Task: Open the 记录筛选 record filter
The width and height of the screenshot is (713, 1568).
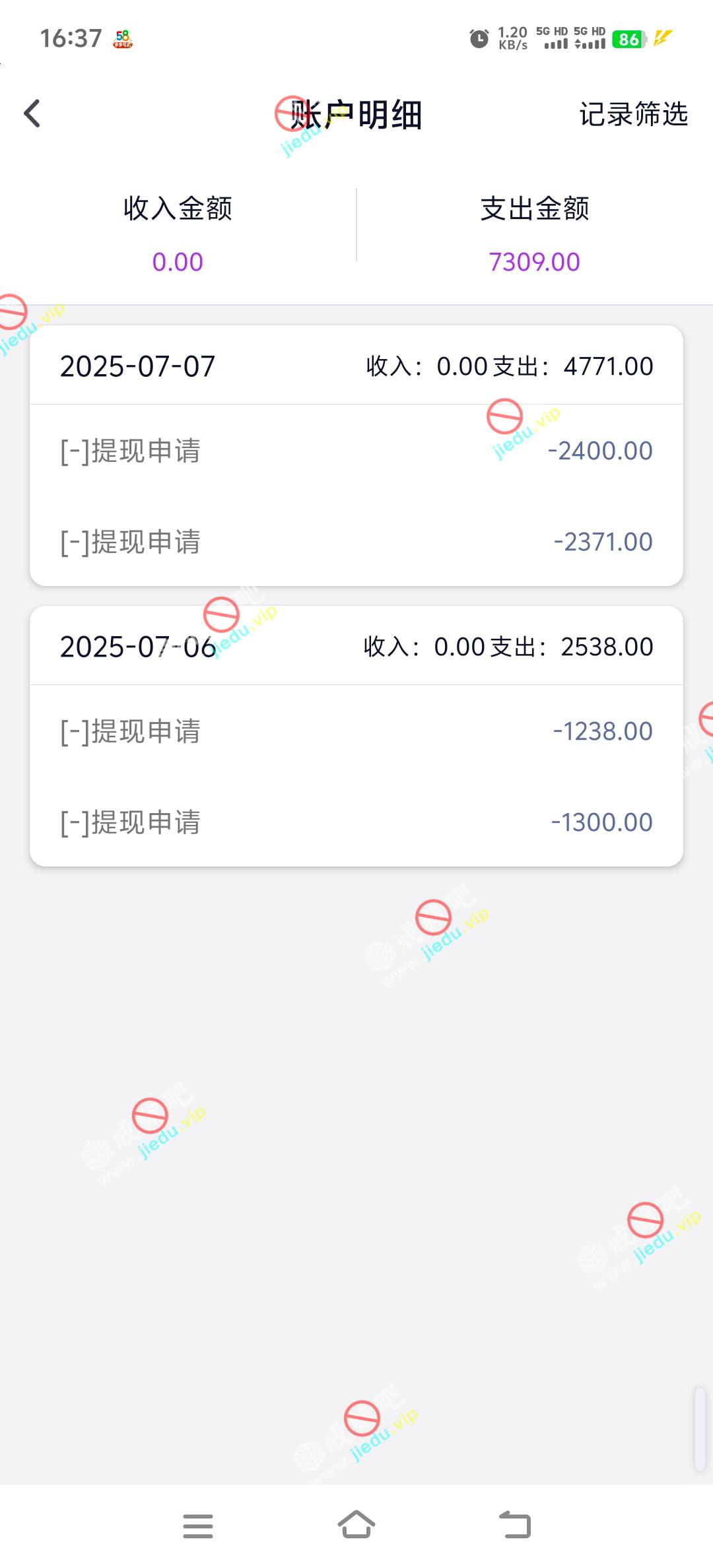Action: pyautogui.click(x=633, y=115)
